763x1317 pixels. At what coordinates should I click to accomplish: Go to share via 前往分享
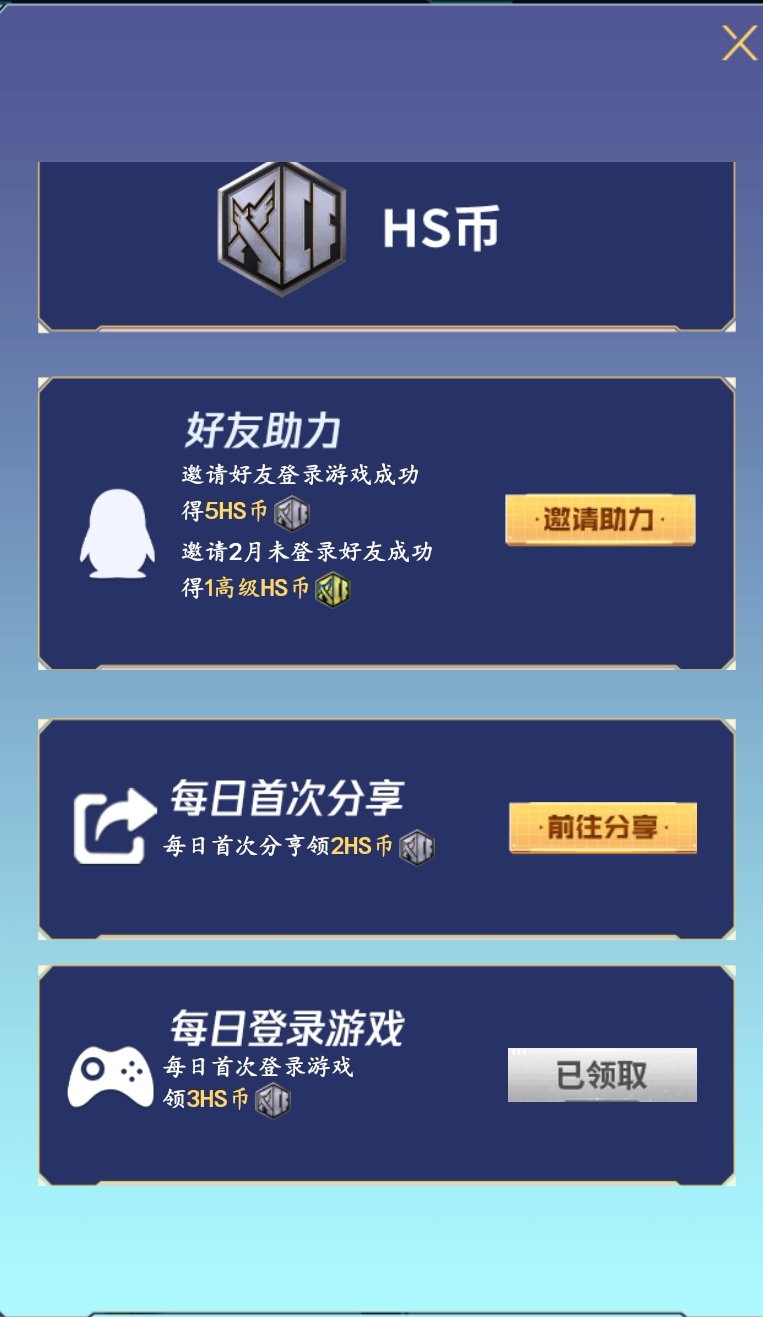(x=602, y=828)
